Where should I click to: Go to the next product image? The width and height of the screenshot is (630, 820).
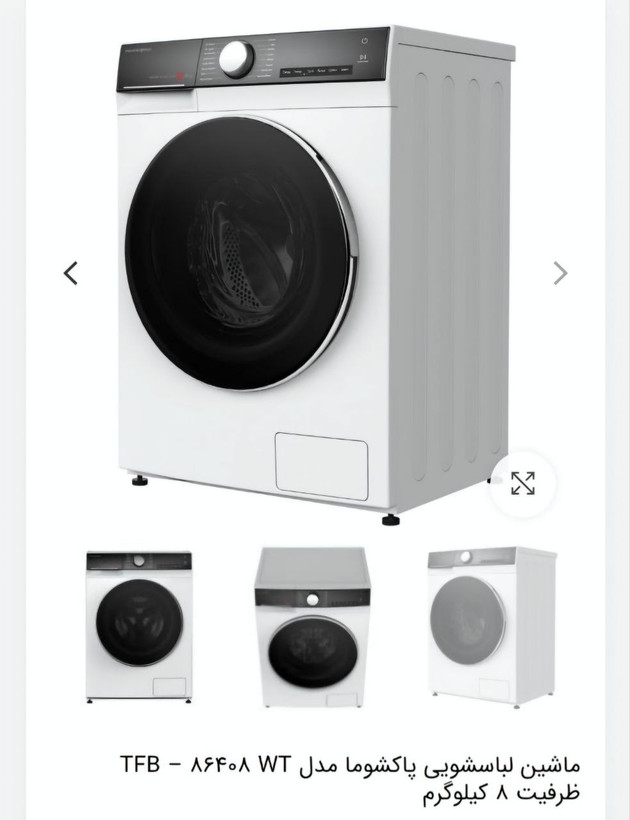click(560, 272)
